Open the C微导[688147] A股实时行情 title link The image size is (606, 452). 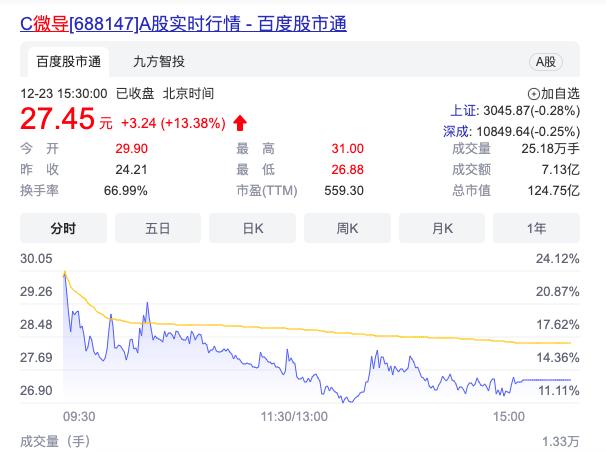coord(183,24)
